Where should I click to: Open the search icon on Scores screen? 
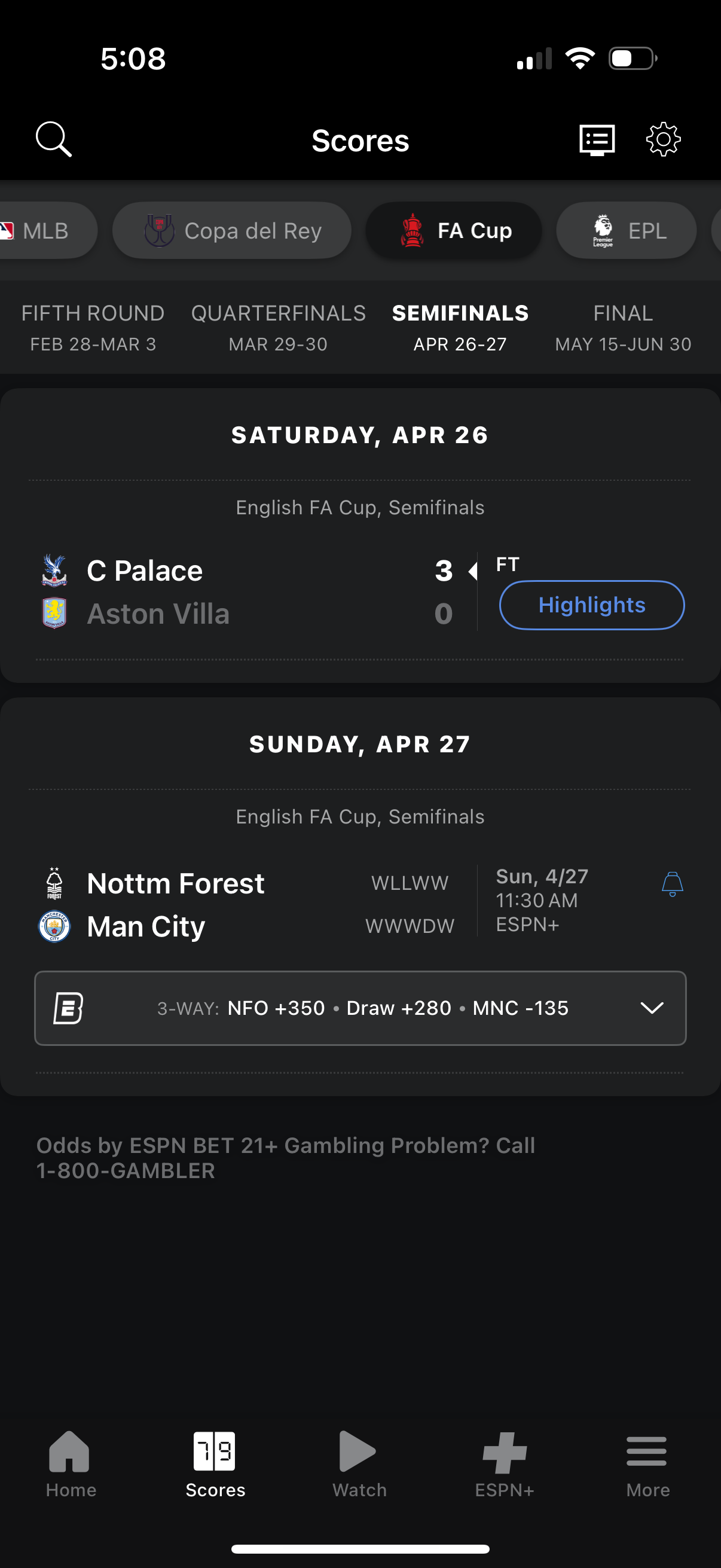[x=54, y=139]
